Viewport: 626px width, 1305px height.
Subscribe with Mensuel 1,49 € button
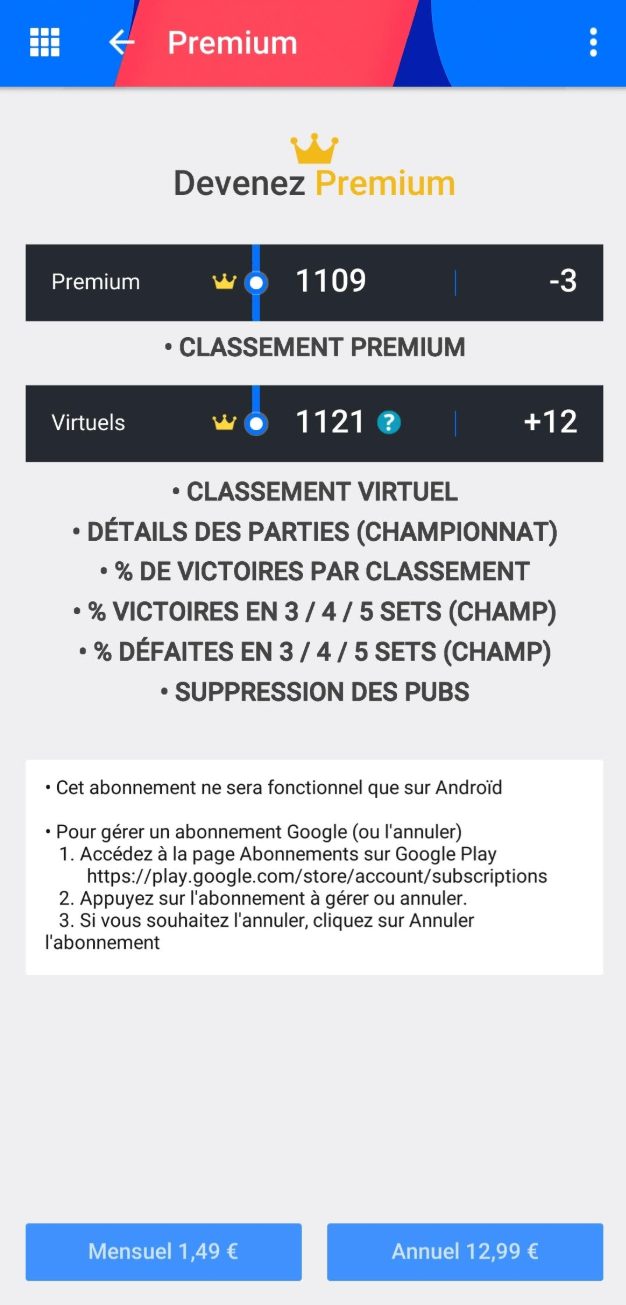[163, 1251]
